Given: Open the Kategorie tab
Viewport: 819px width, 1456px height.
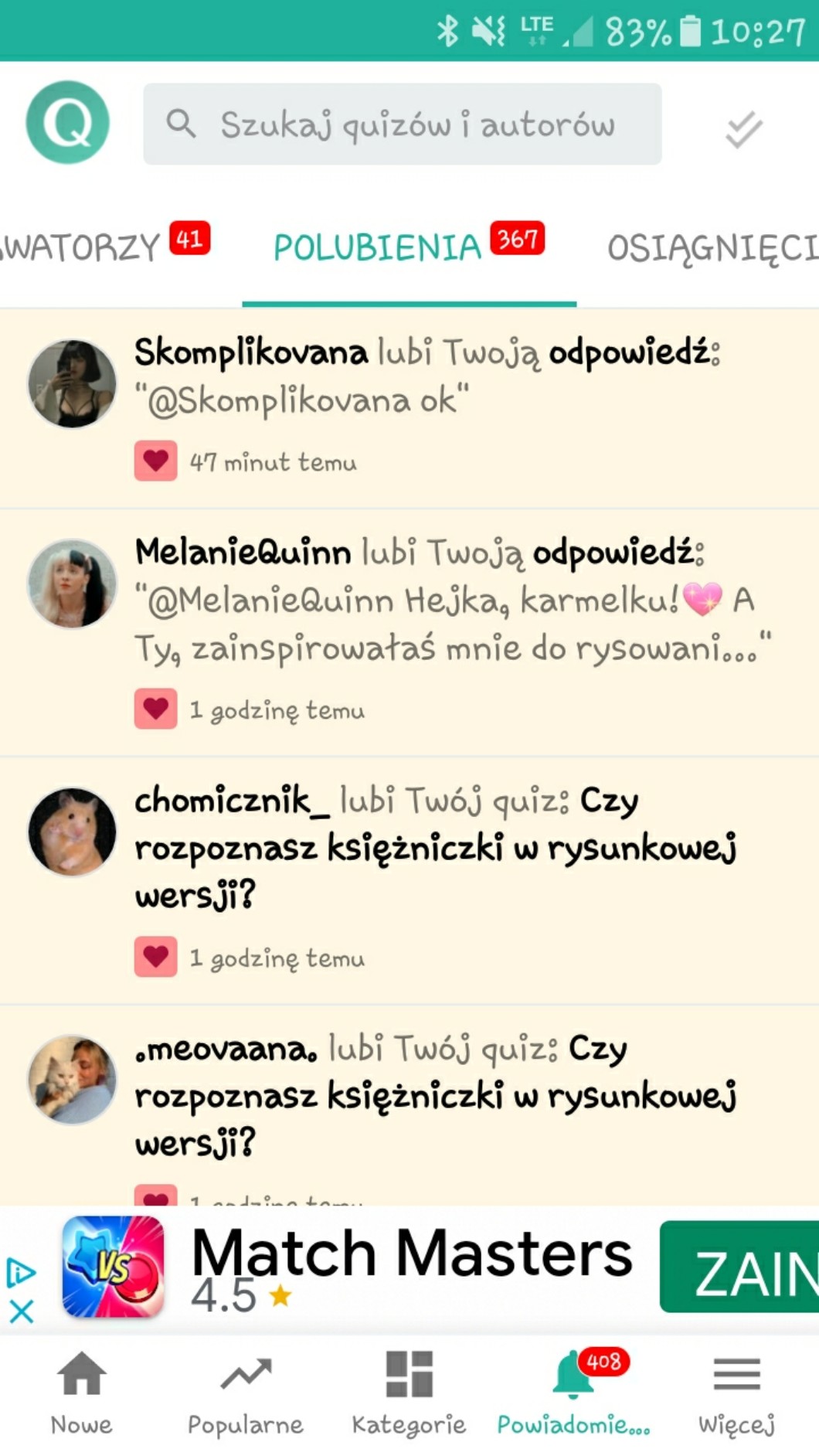Looking at the screenshot, I should pos(409,1391).
